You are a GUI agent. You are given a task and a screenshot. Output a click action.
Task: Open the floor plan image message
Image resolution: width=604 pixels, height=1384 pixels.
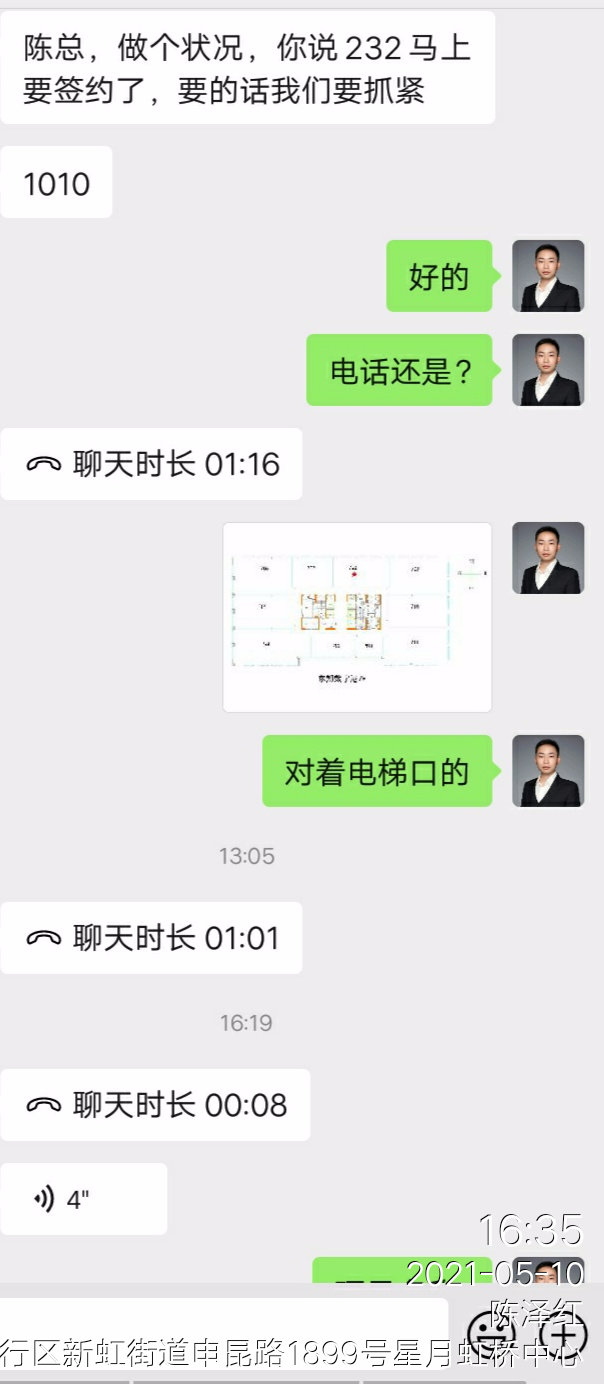click(357, 616)
